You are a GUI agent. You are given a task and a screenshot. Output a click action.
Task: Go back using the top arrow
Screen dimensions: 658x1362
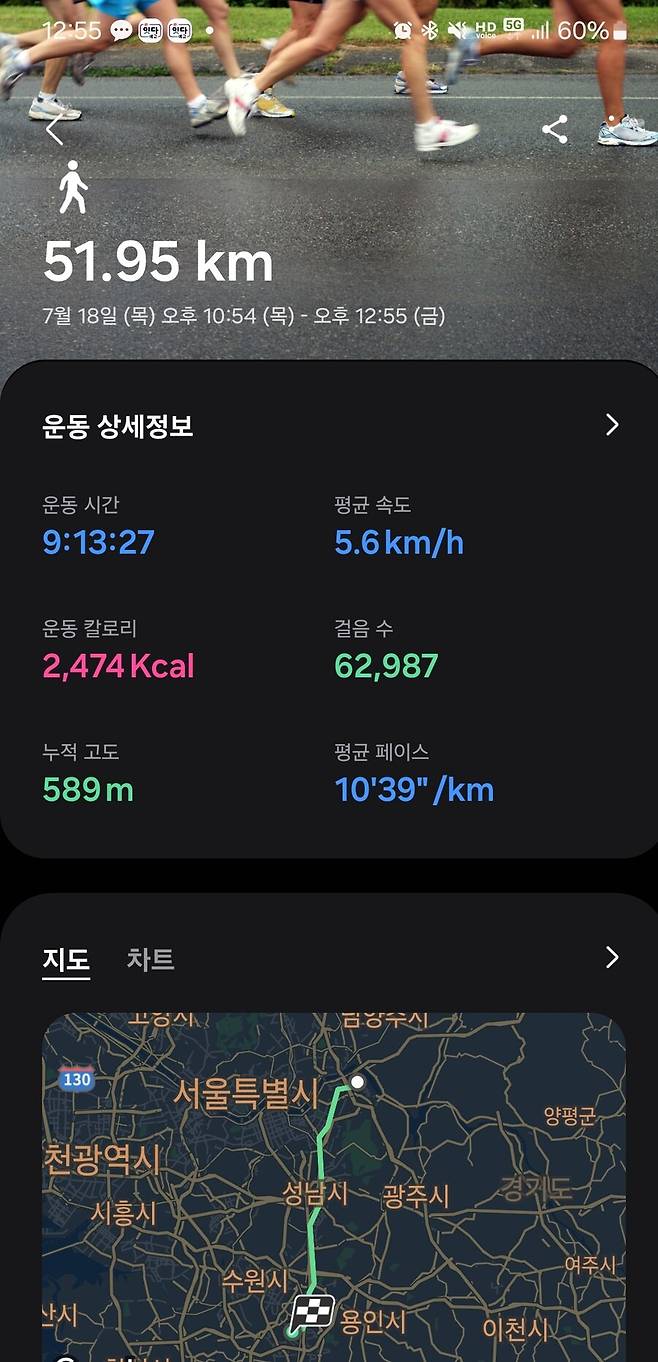(x=55, y=129)
